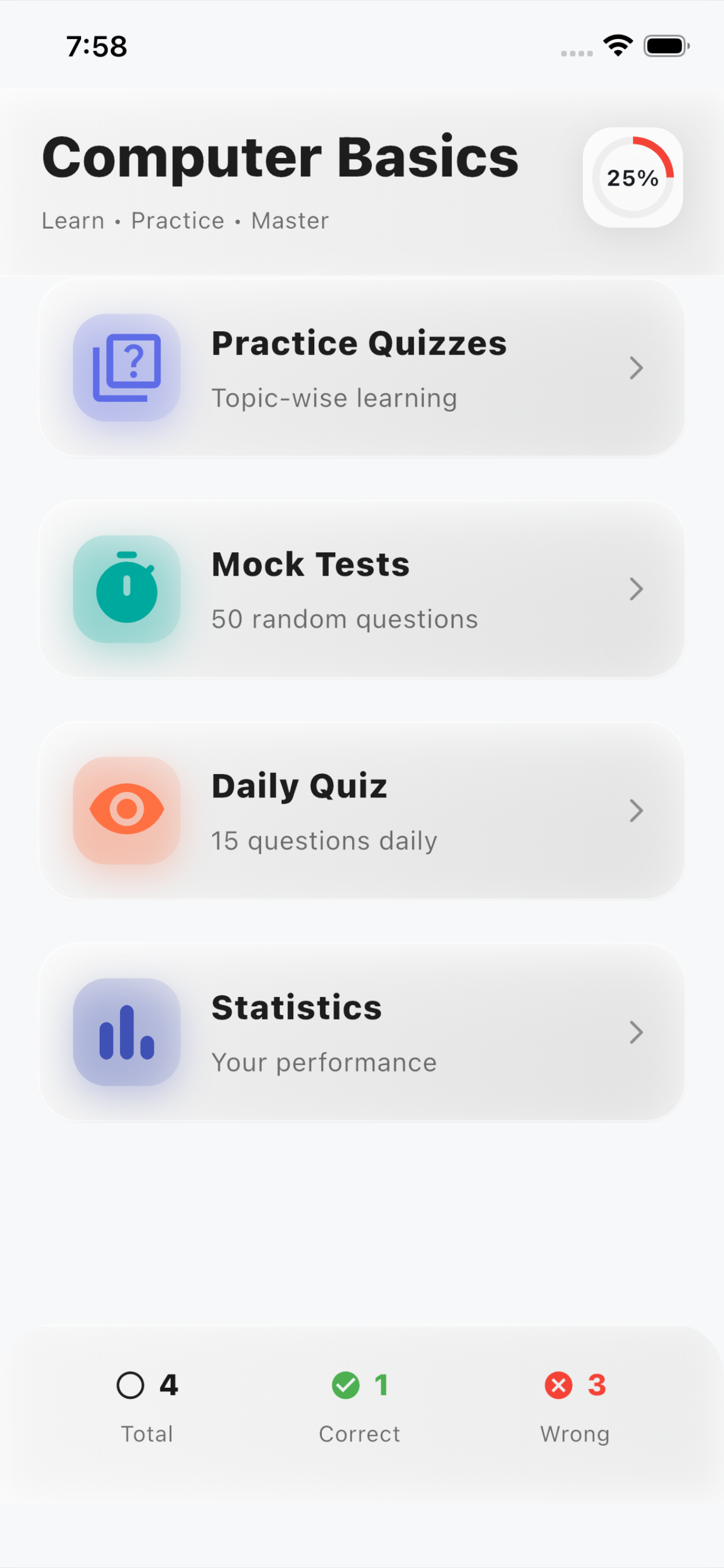
Task: Tap the Wi-Fi icon in the status bar
Action: 617,45
